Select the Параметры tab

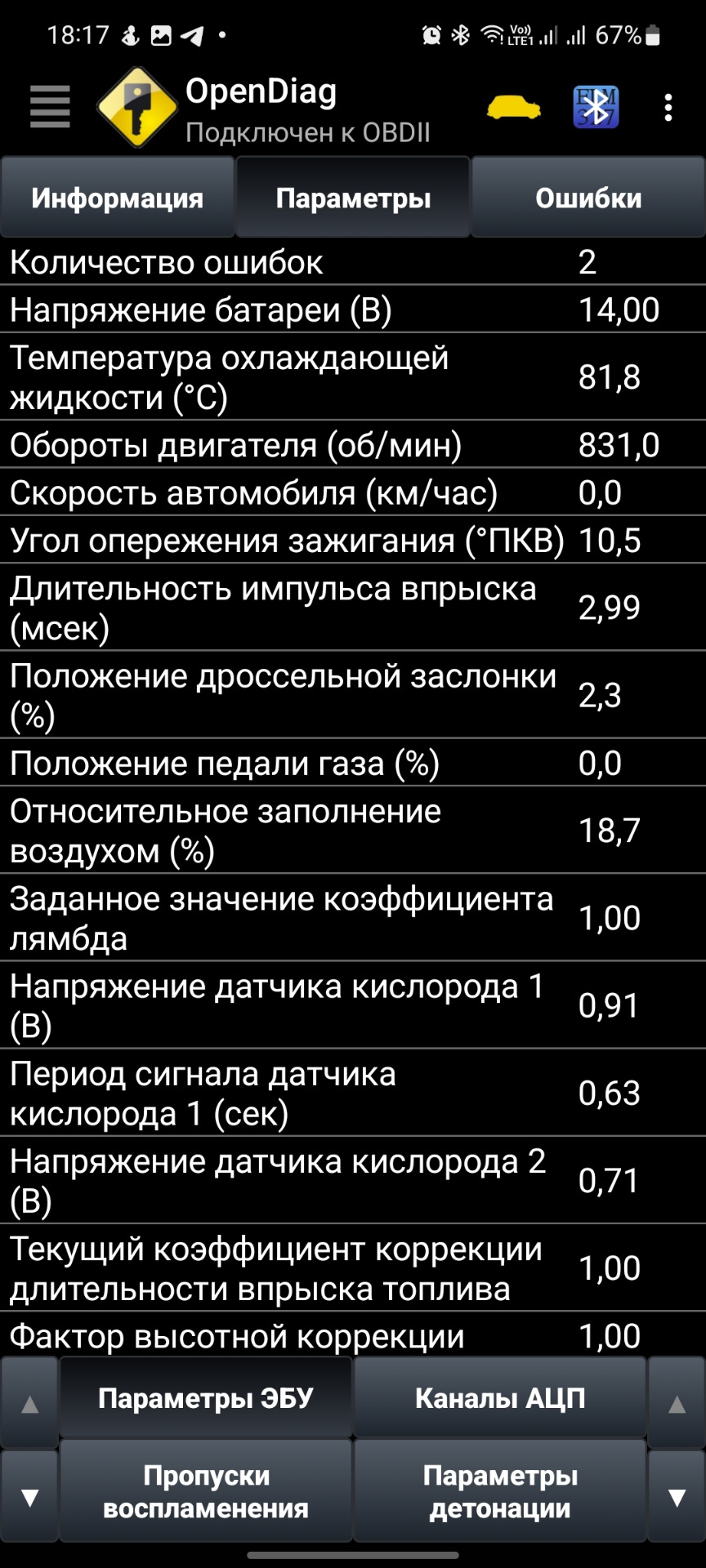[x=353, y=198]
